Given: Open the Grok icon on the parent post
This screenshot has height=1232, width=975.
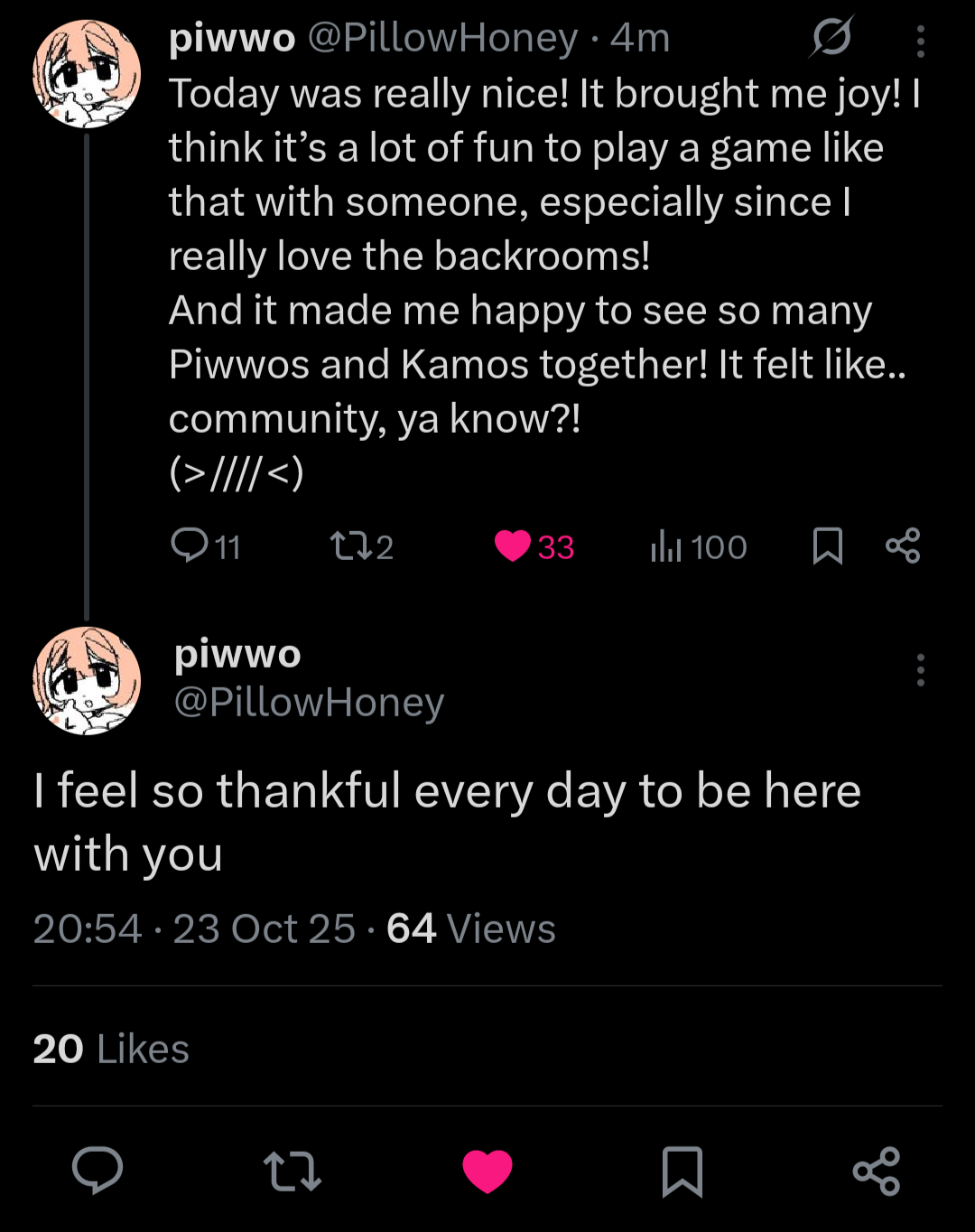Looking at the screenshot, I should [831, 38].
